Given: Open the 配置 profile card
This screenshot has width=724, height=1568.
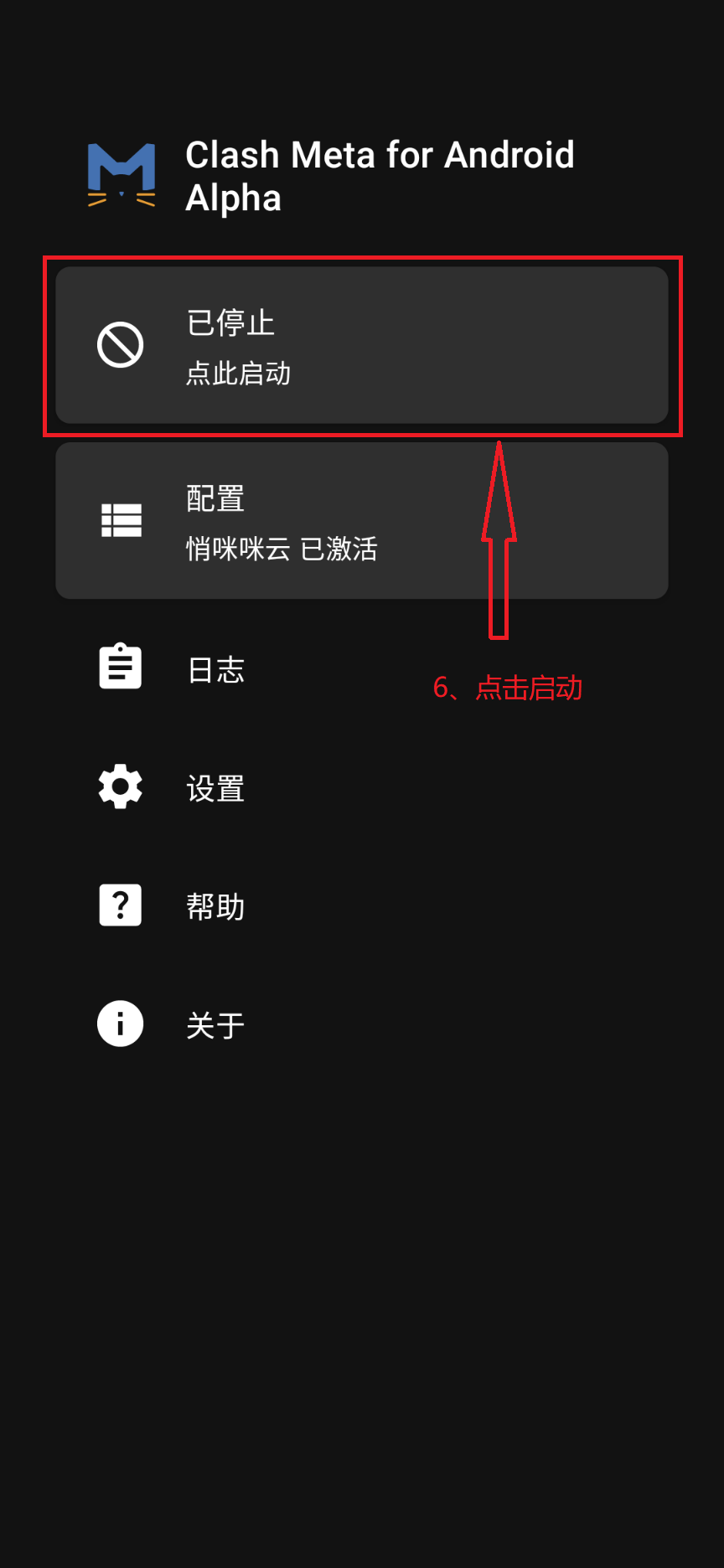Looking at the screenshot, I should coord(361,521).
